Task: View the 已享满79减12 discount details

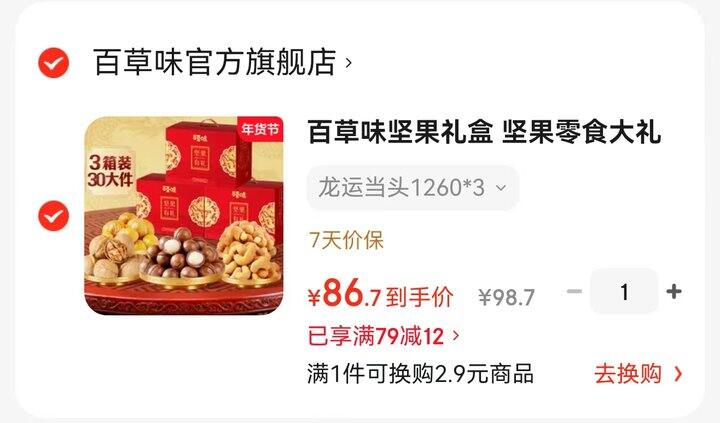Action: pos(384,335)
